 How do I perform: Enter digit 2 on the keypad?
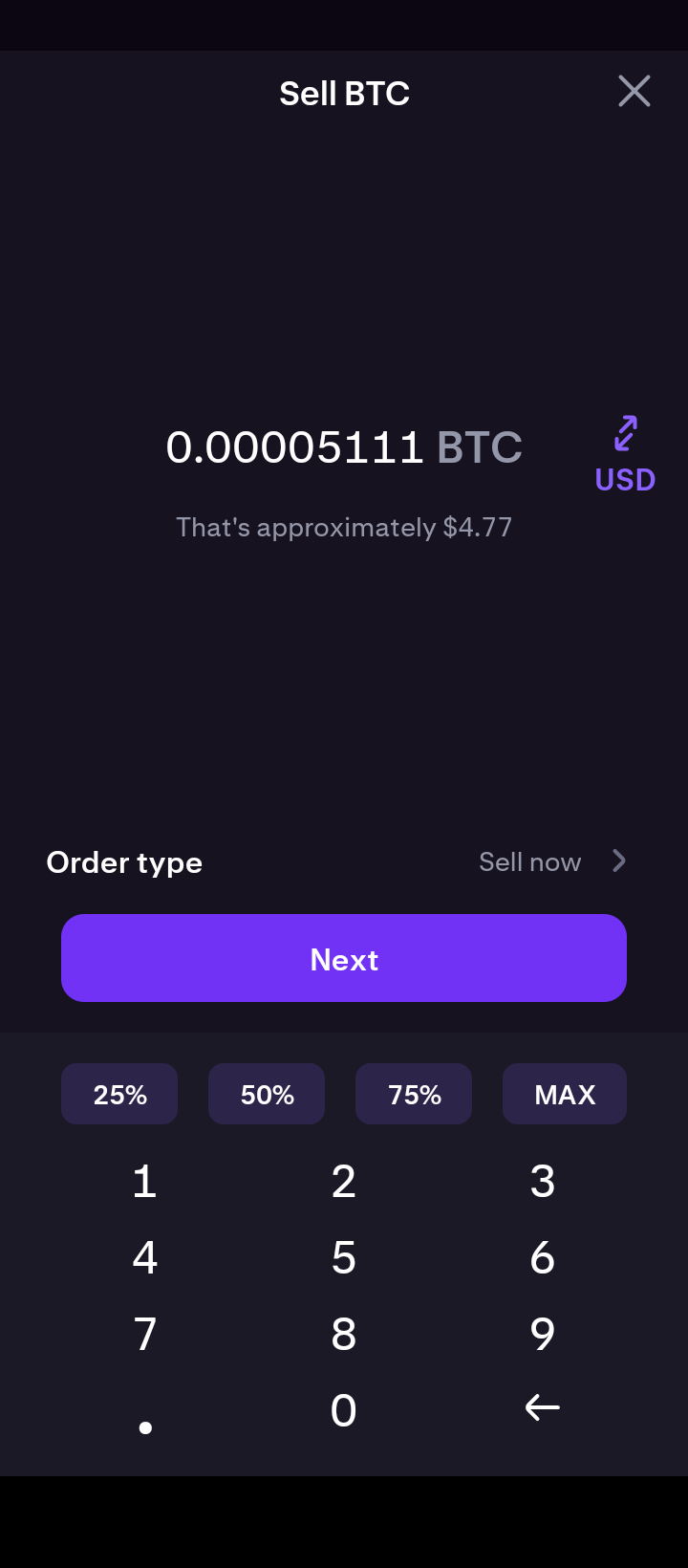click(x=344, y=1182)
